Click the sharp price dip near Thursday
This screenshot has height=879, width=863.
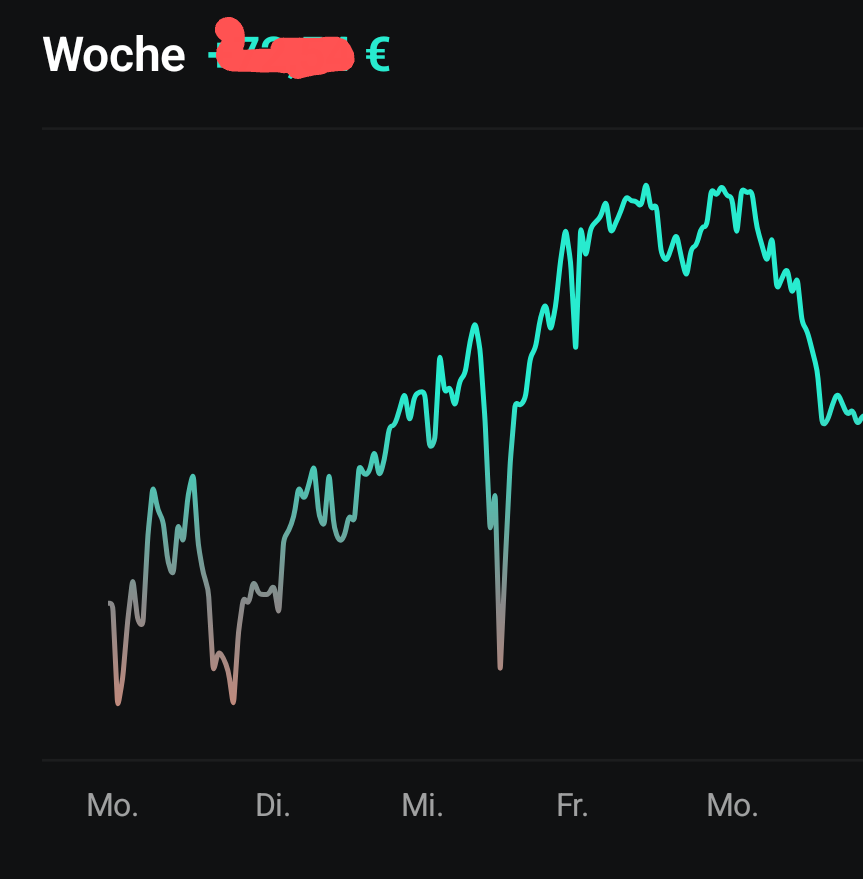pos(500,665)
